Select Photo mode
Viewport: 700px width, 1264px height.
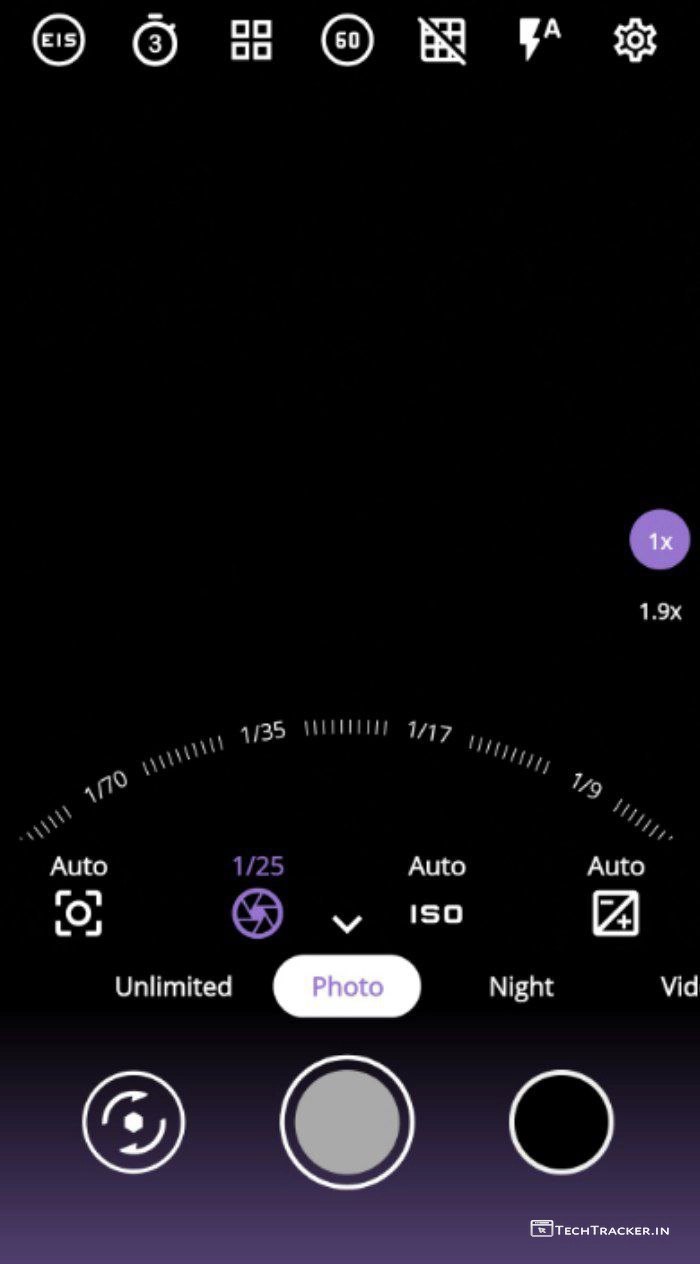click(347, 987)
